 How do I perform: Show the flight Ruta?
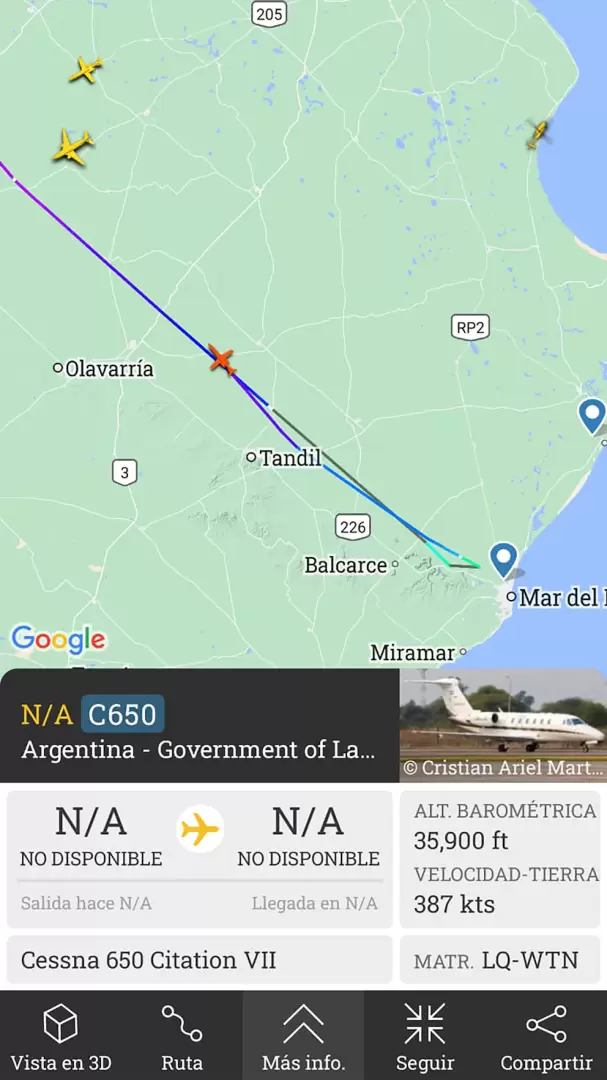point(182,1036)
